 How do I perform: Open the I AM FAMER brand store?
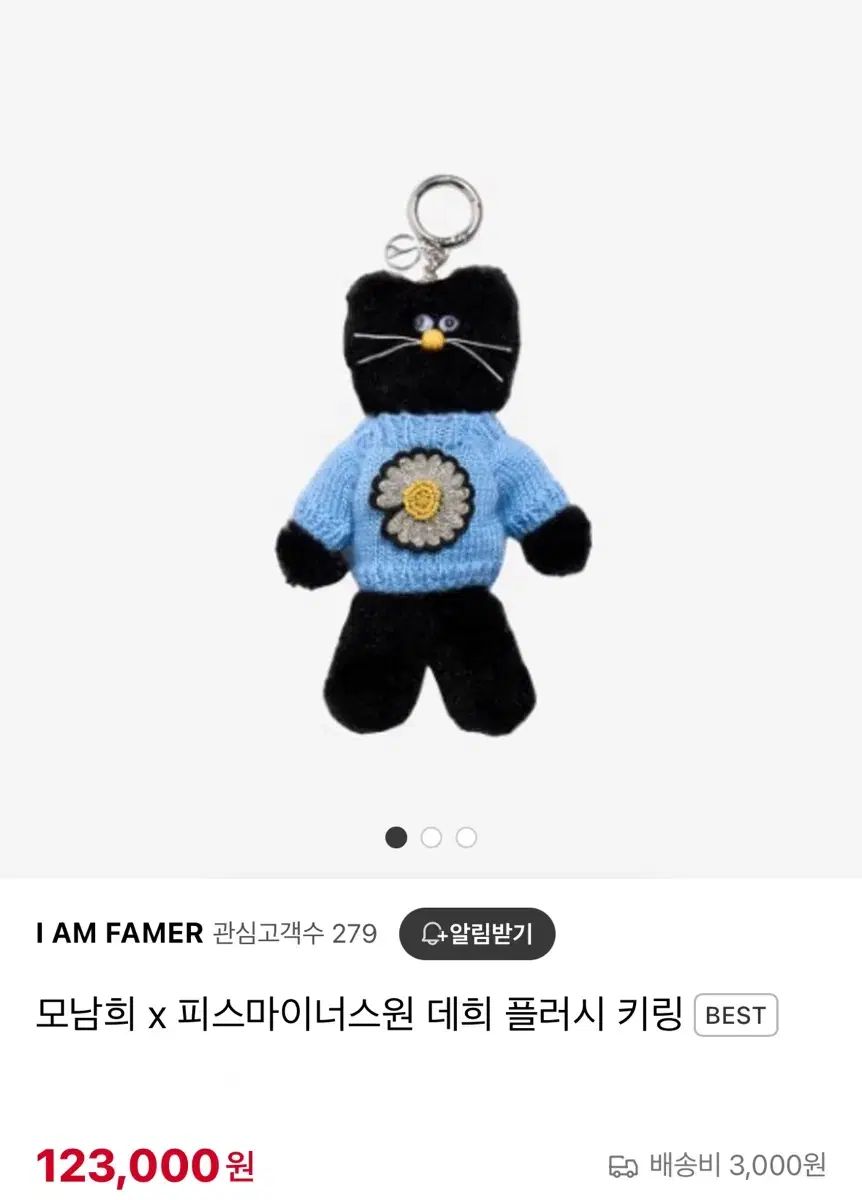(119, 934)
